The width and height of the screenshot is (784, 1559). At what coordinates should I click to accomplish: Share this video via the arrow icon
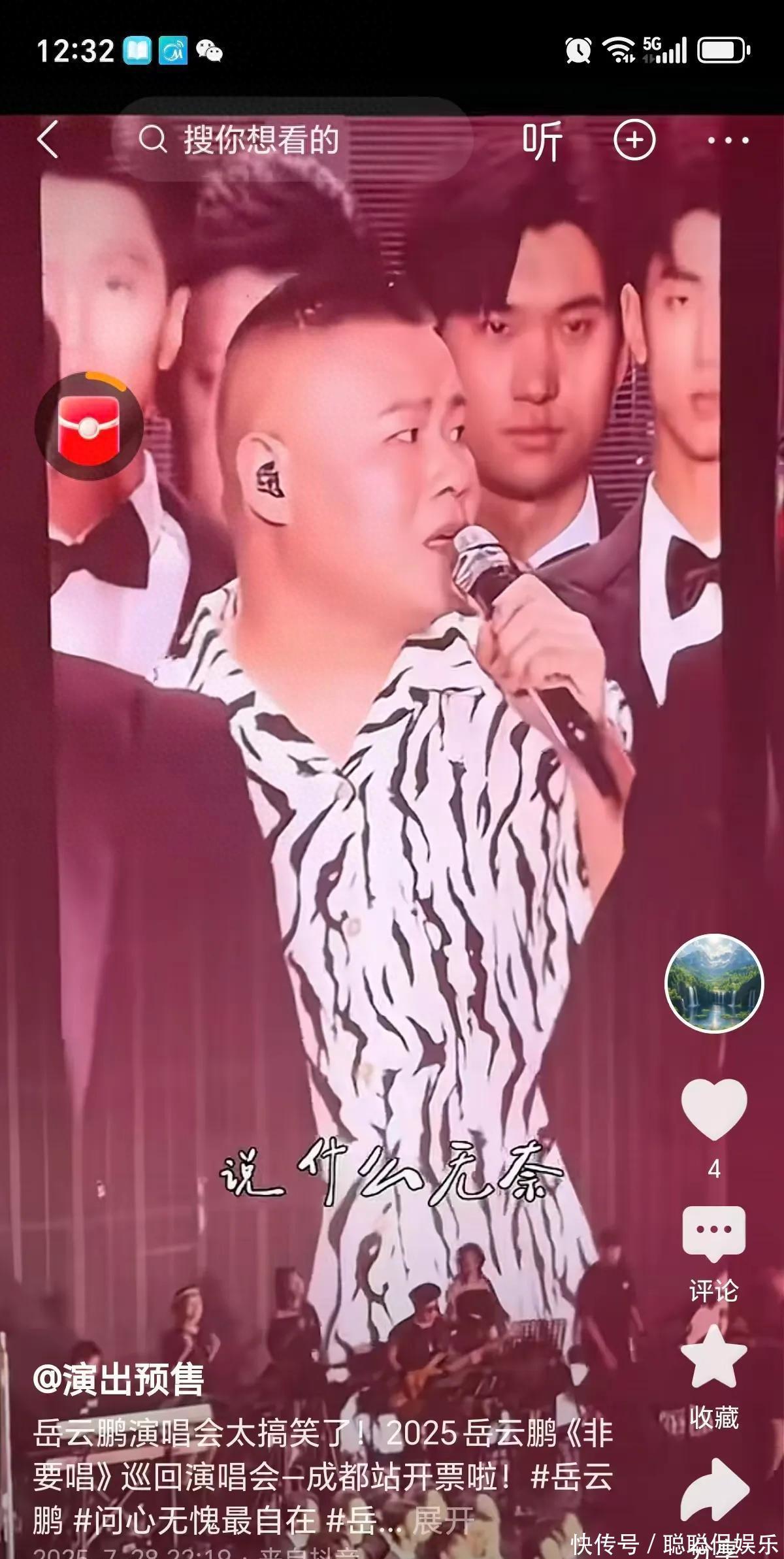coord(713,1490)
